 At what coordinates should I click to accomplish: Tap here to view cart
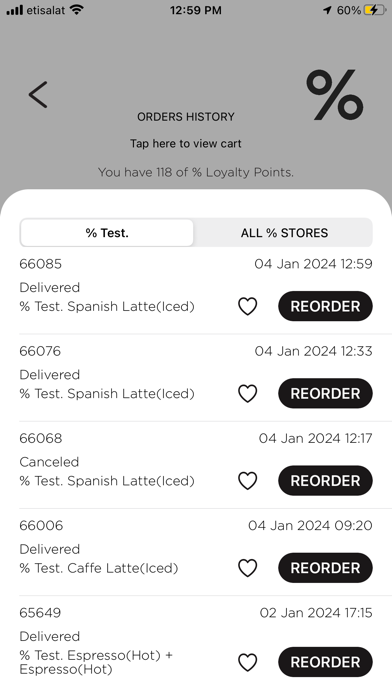(186, 144)
